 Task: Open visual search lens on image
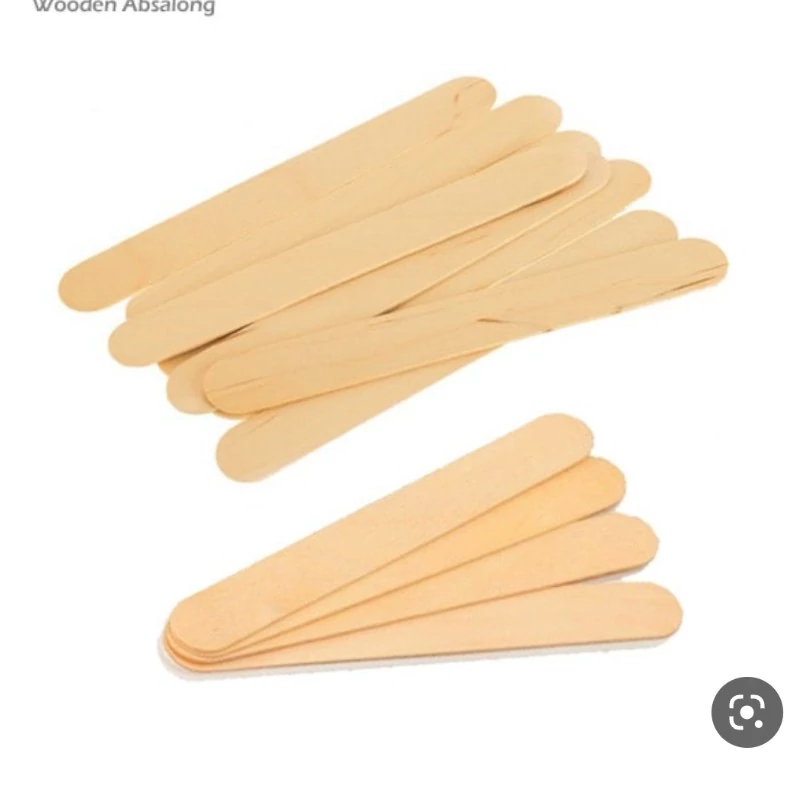click(x=746, y=712)
